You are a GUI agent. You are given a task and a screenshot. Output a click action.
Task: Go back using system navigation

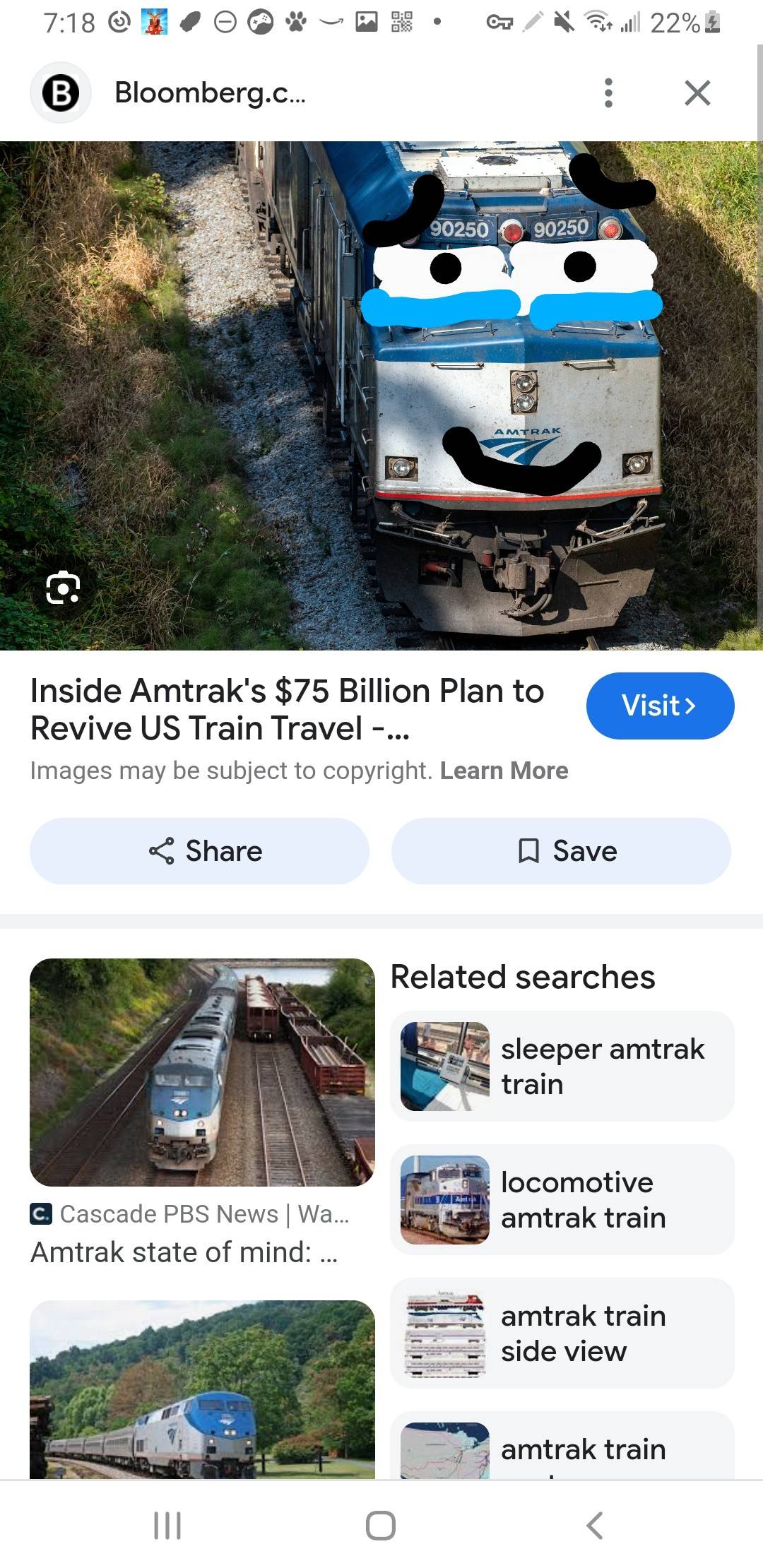point(595,1526)
